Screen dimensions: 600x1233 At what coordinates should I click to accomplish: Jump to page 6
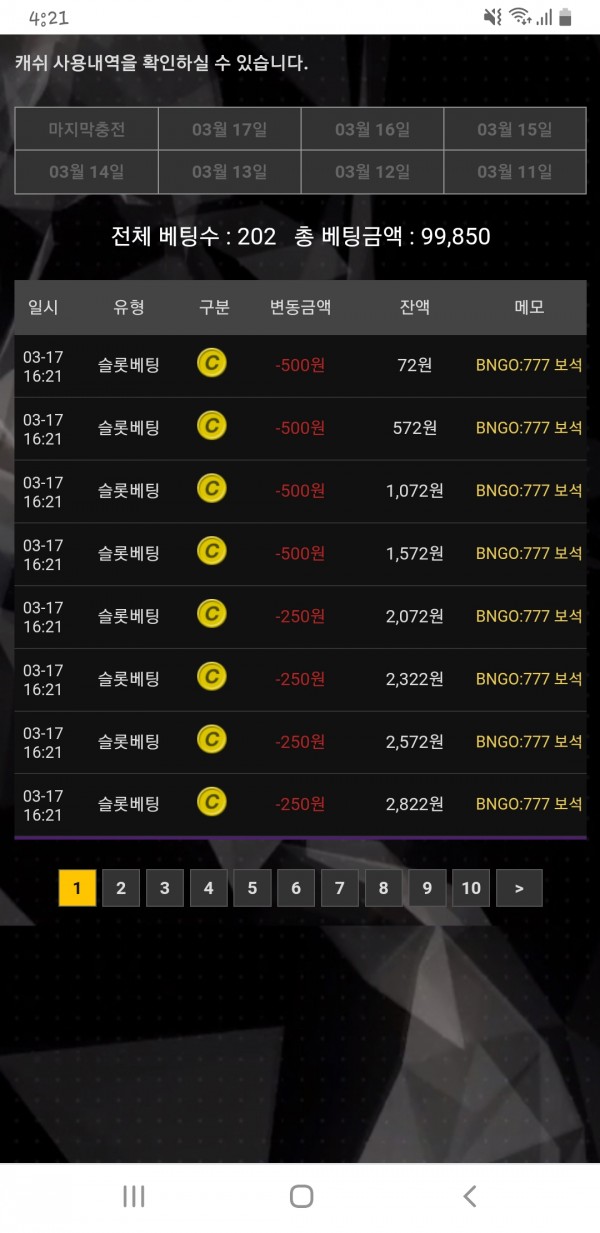tap(296, 888)
